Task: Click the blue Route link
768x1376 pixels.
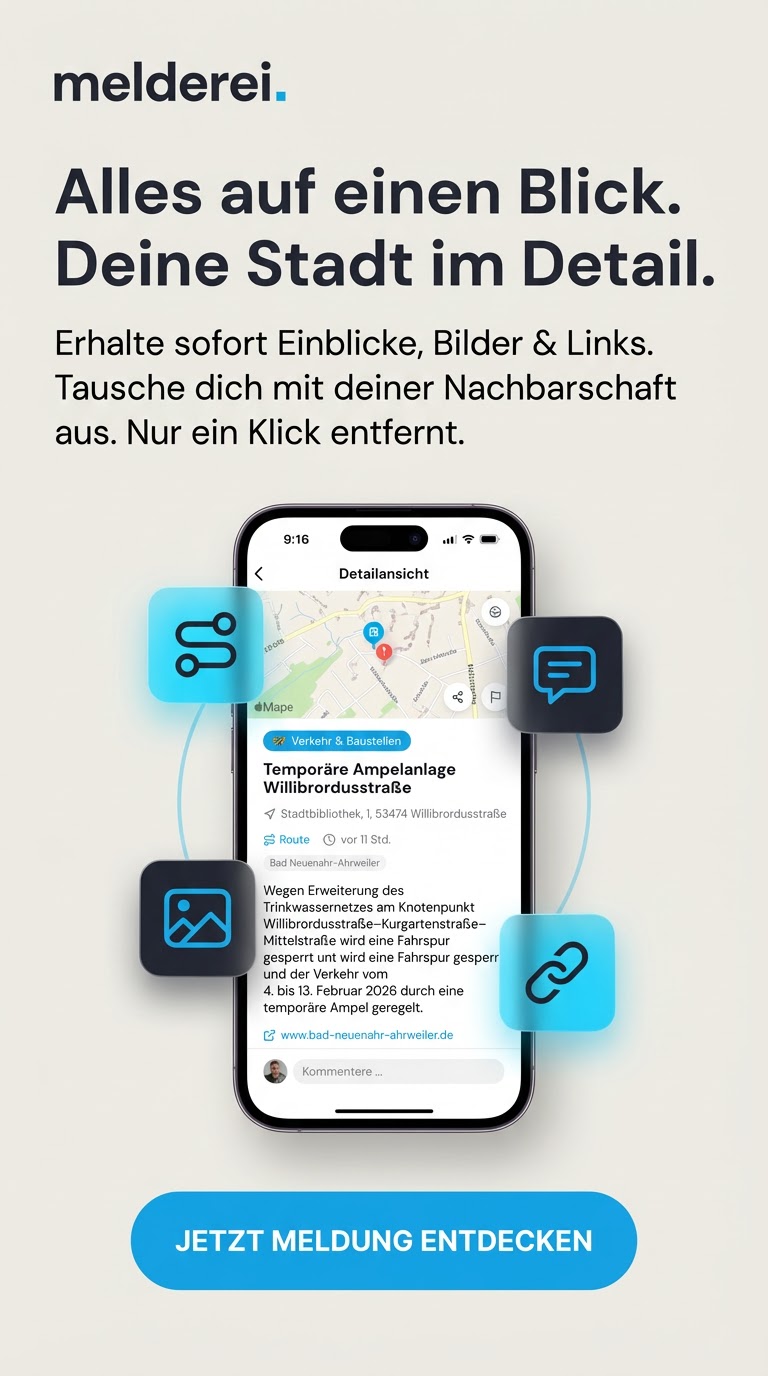Action: pos(287,839)
